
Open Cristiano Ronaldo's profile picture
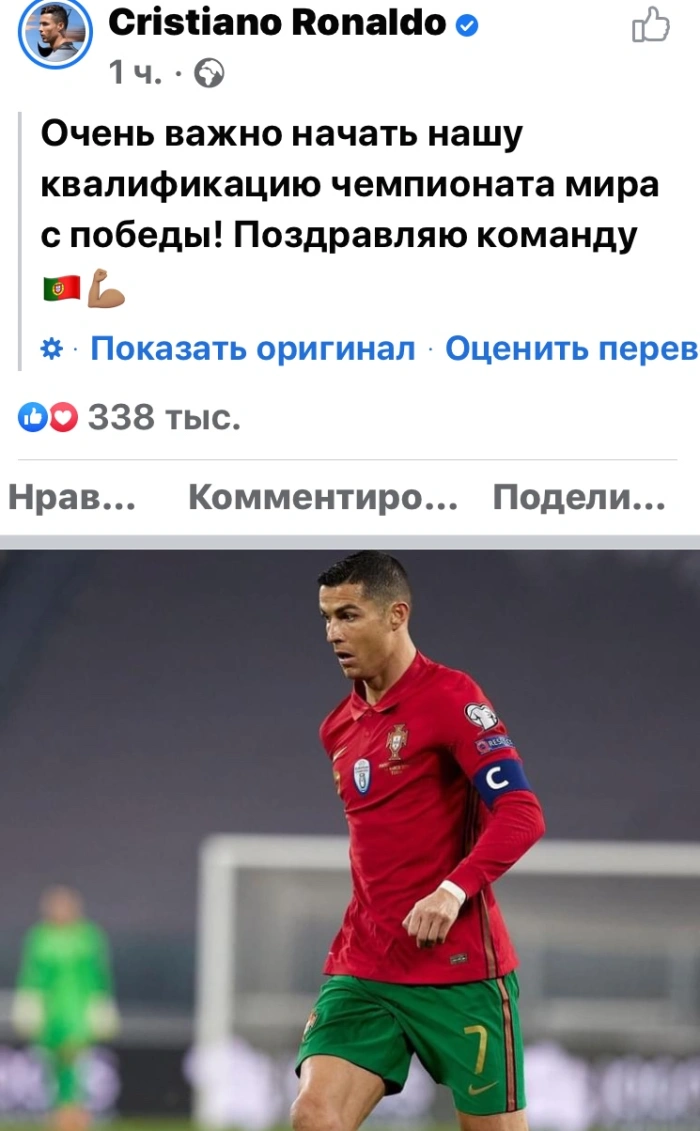point(55,32)
